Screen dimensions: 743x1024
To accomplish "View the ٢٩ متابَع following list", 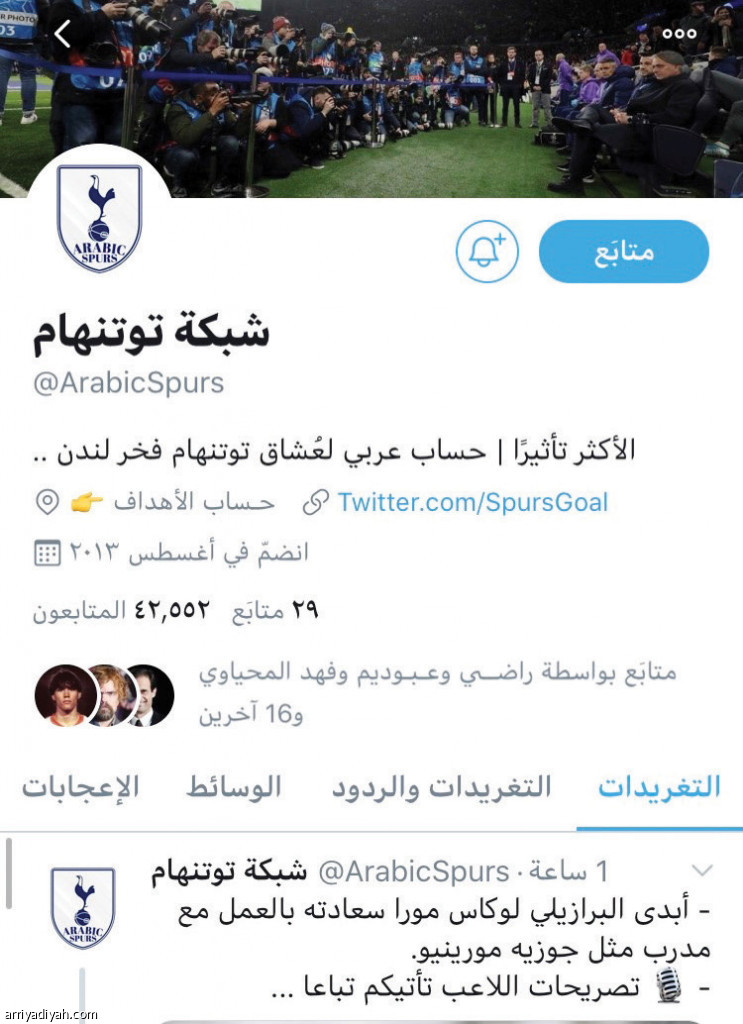I will click(274, 610).
